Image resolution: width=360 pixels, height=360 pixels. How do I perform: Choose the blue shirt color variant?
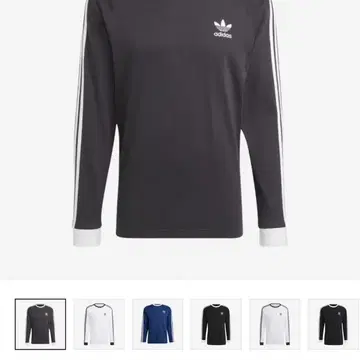coord(157,324)
